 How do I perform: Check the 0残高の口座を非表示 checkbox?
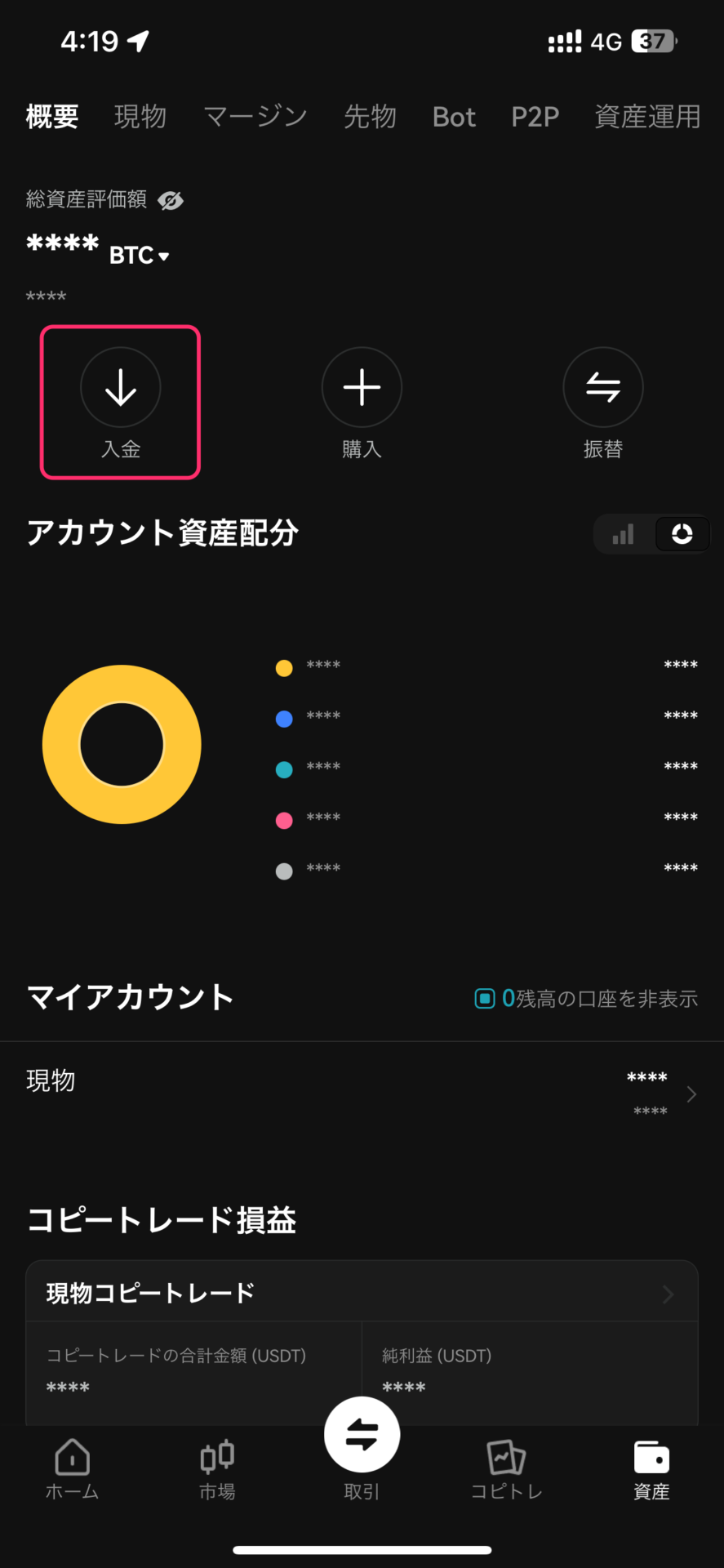pyautogui.click(x=485, y=998)
